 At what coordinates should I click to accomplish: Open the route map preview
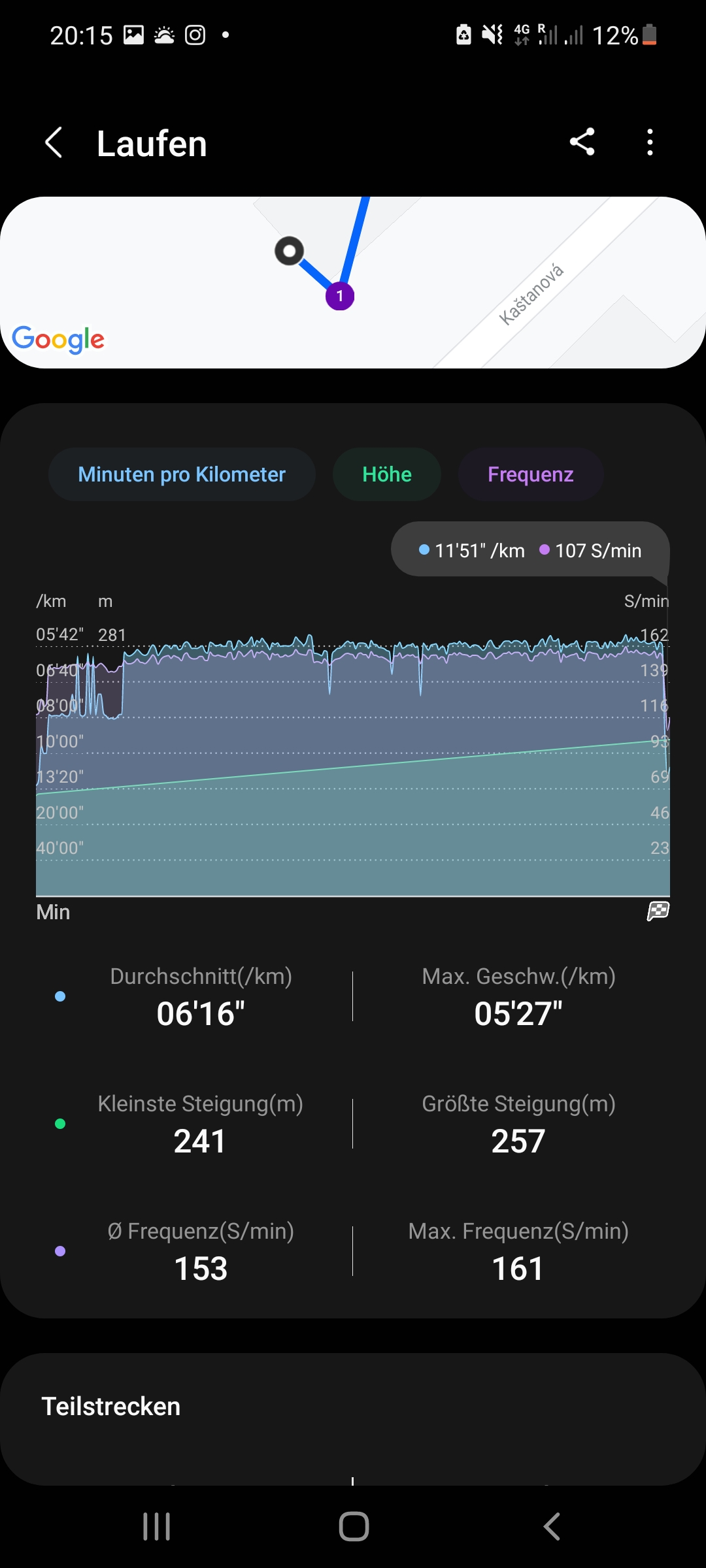click(x=353, y=282)
